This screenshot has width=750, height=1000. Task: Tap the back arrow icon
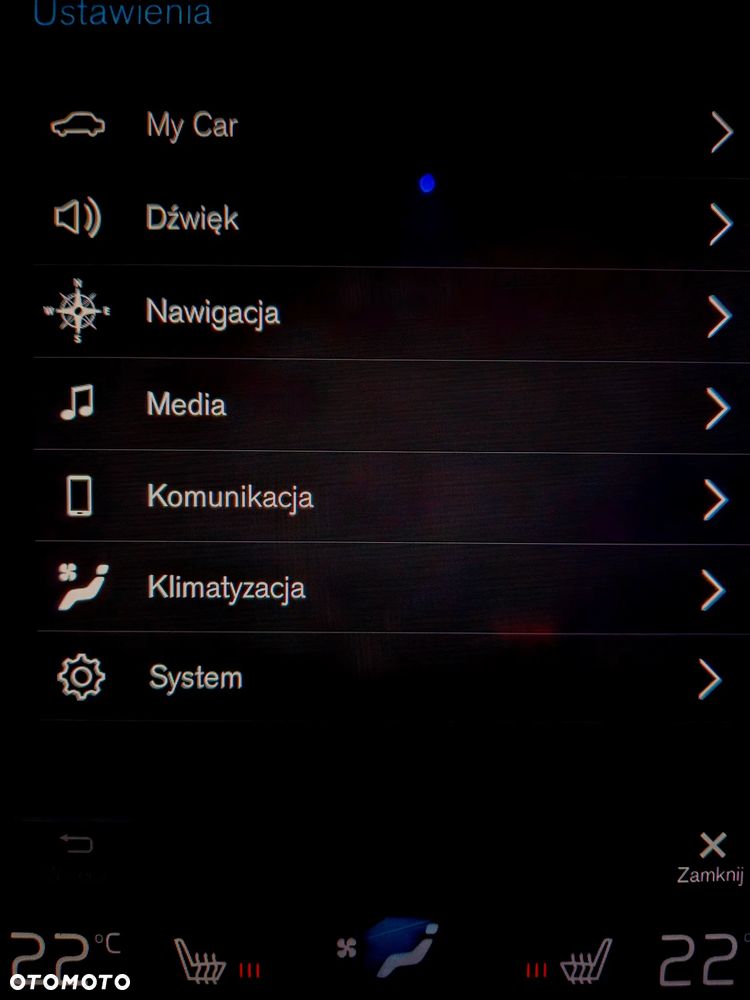click(x=76, y=846)
